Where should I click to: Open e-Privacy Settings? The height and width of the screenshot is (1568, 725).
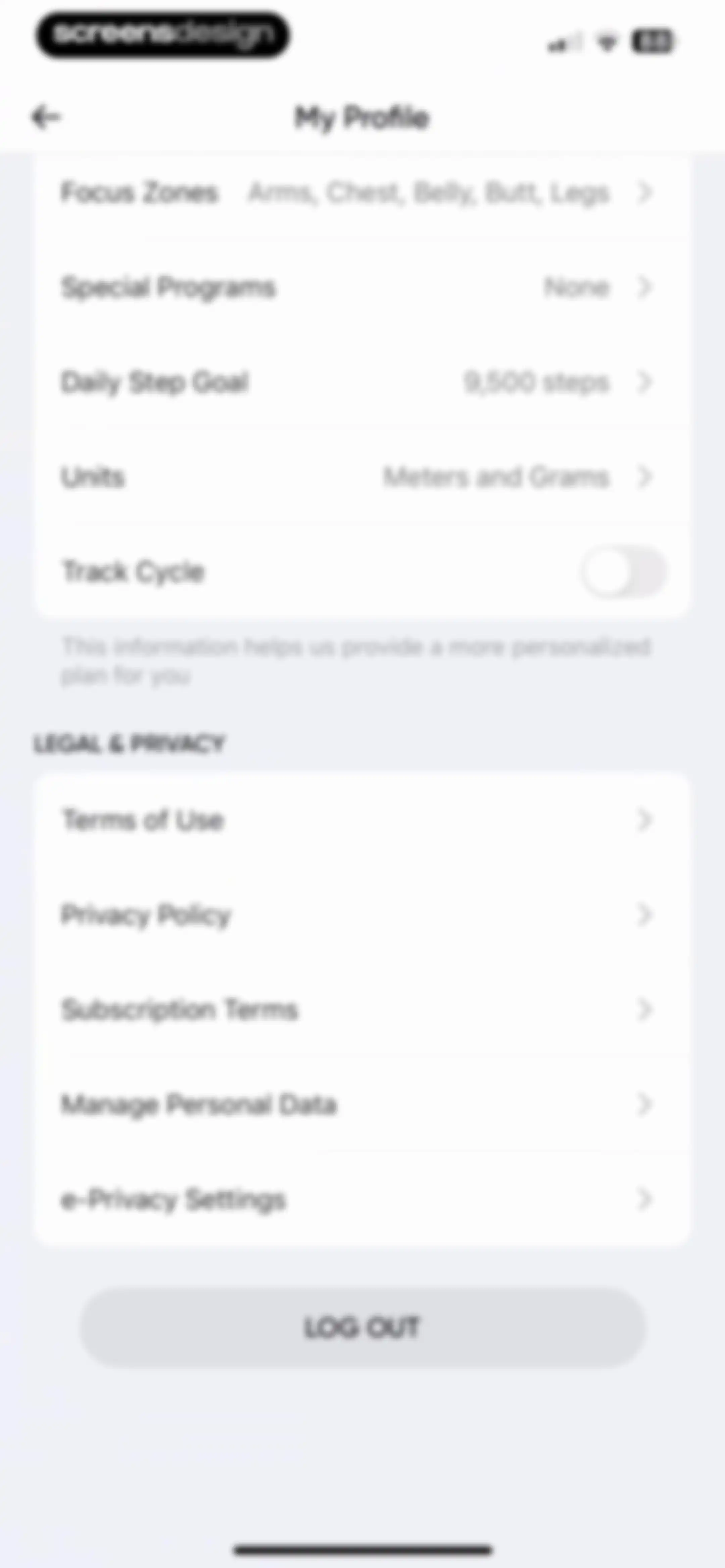pyautogui.click(x=362, y=1199)
